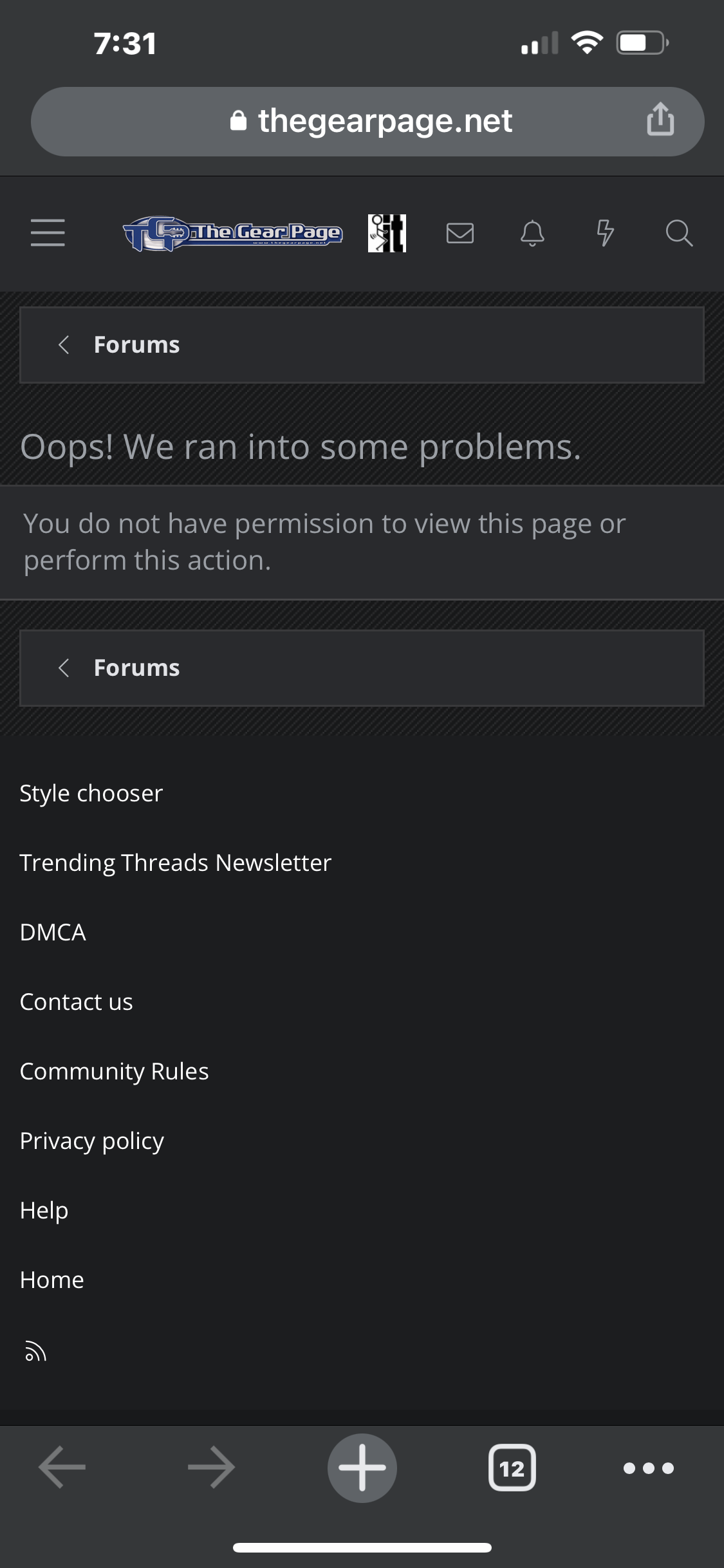Open the Help page
This screenshot has height=1568, width=724.
pyautogui.click(x=44, y=1211)
